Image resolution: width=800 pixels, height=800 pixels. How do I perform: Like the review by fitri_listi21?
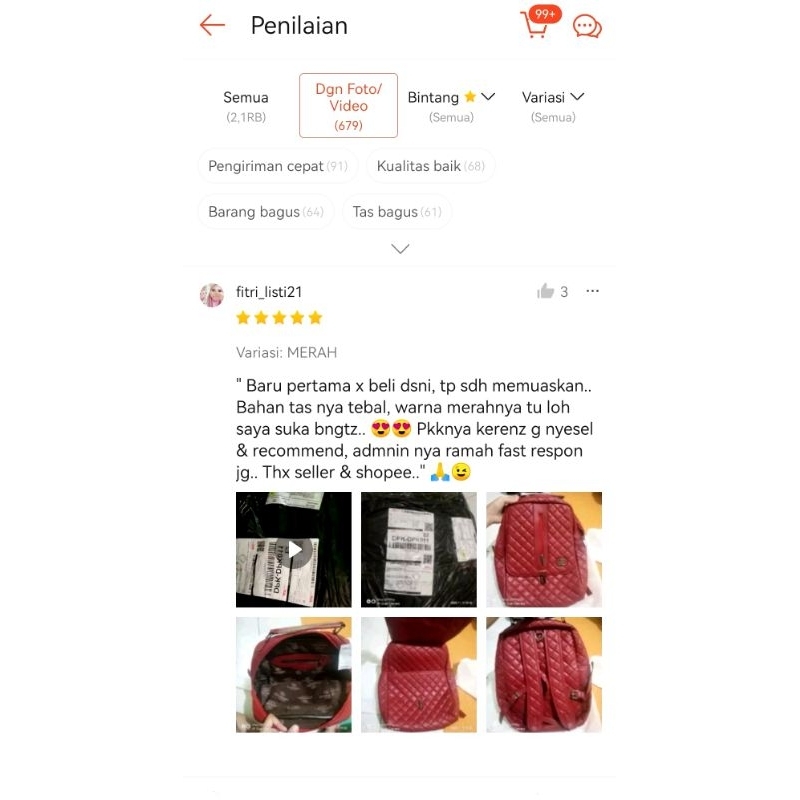[546, 291]
